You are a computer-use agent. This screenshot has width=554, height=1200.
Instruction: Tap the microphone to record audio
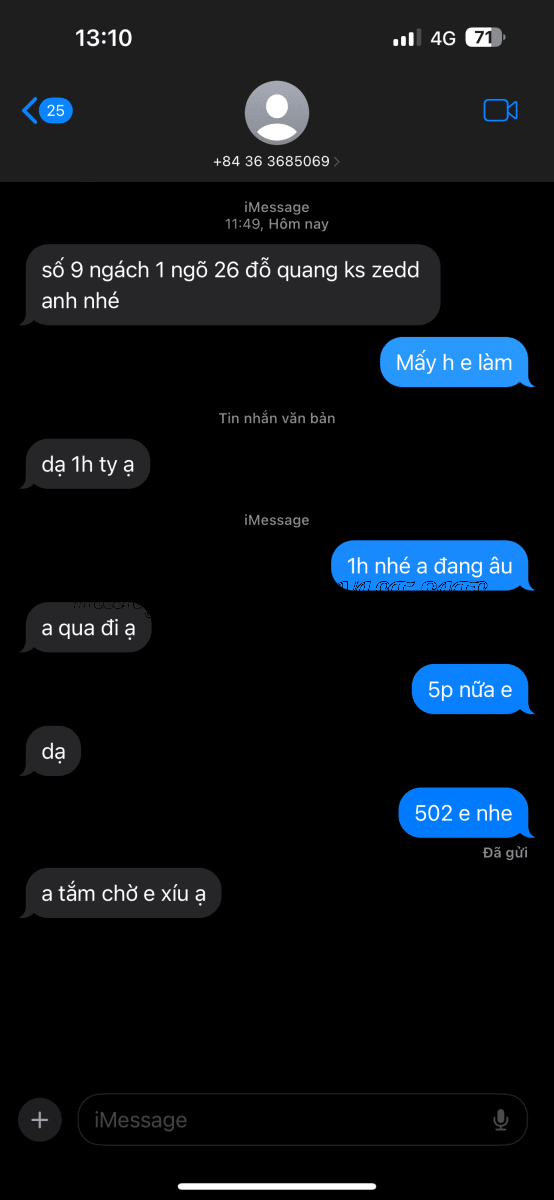501,1120
